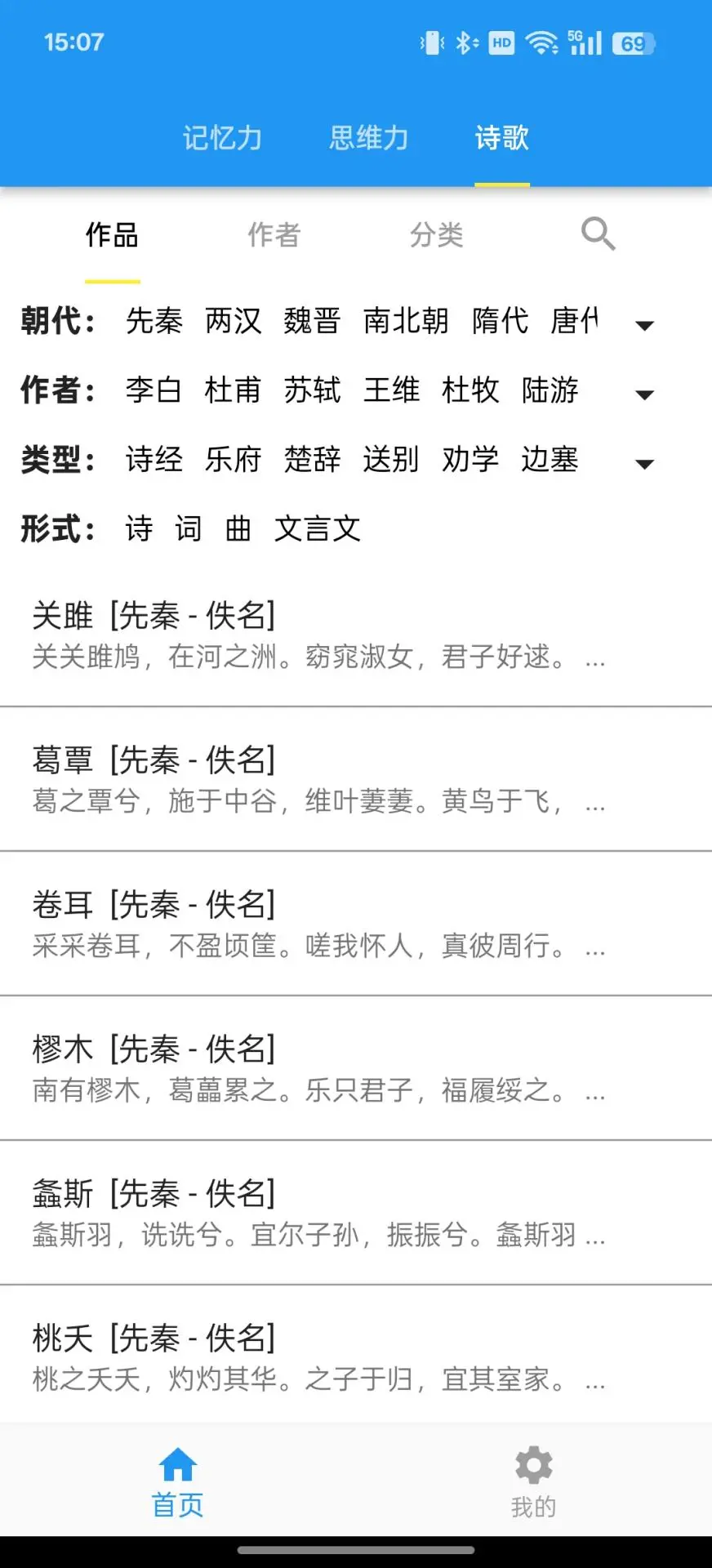Viewport: 712px width, 1568px height.
Task: Read the poem 桃夭
Action: [318, 1357]
